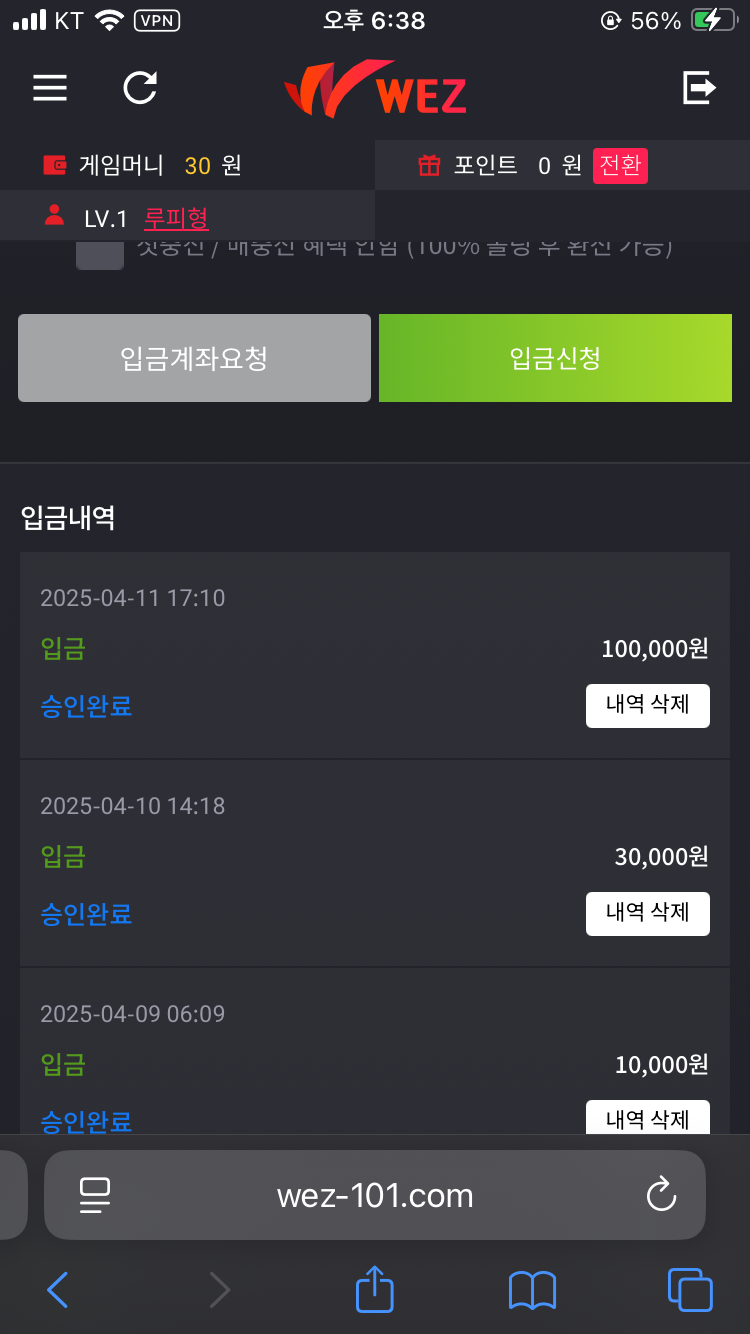Image resolution: width=750 pixels, height=1334 pixels.
Task: Tap the red 전환 button for points
Action: point(620,165)
